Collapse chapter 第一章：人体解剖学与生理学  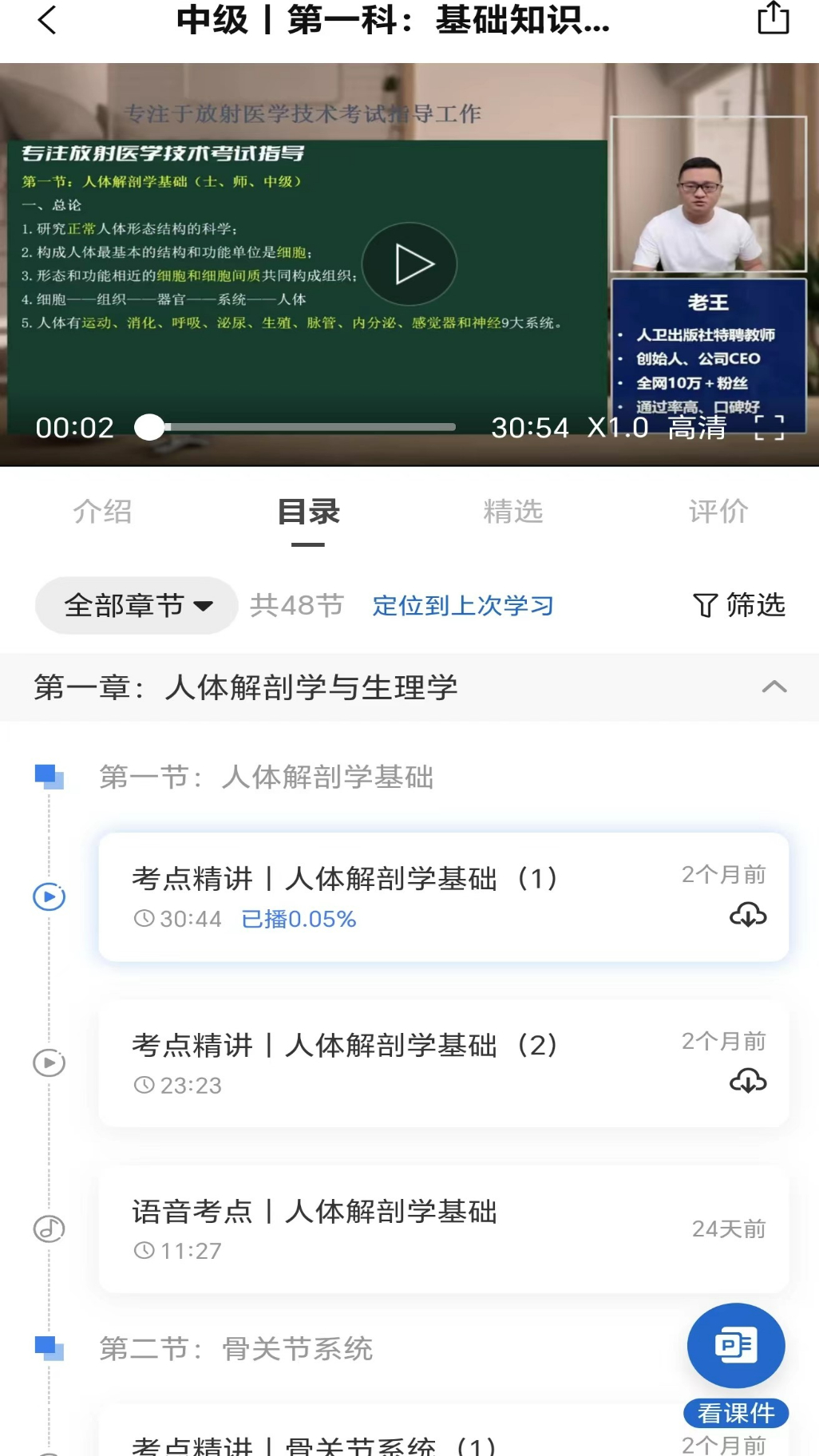pyautogui.click(x=773, y=687)
